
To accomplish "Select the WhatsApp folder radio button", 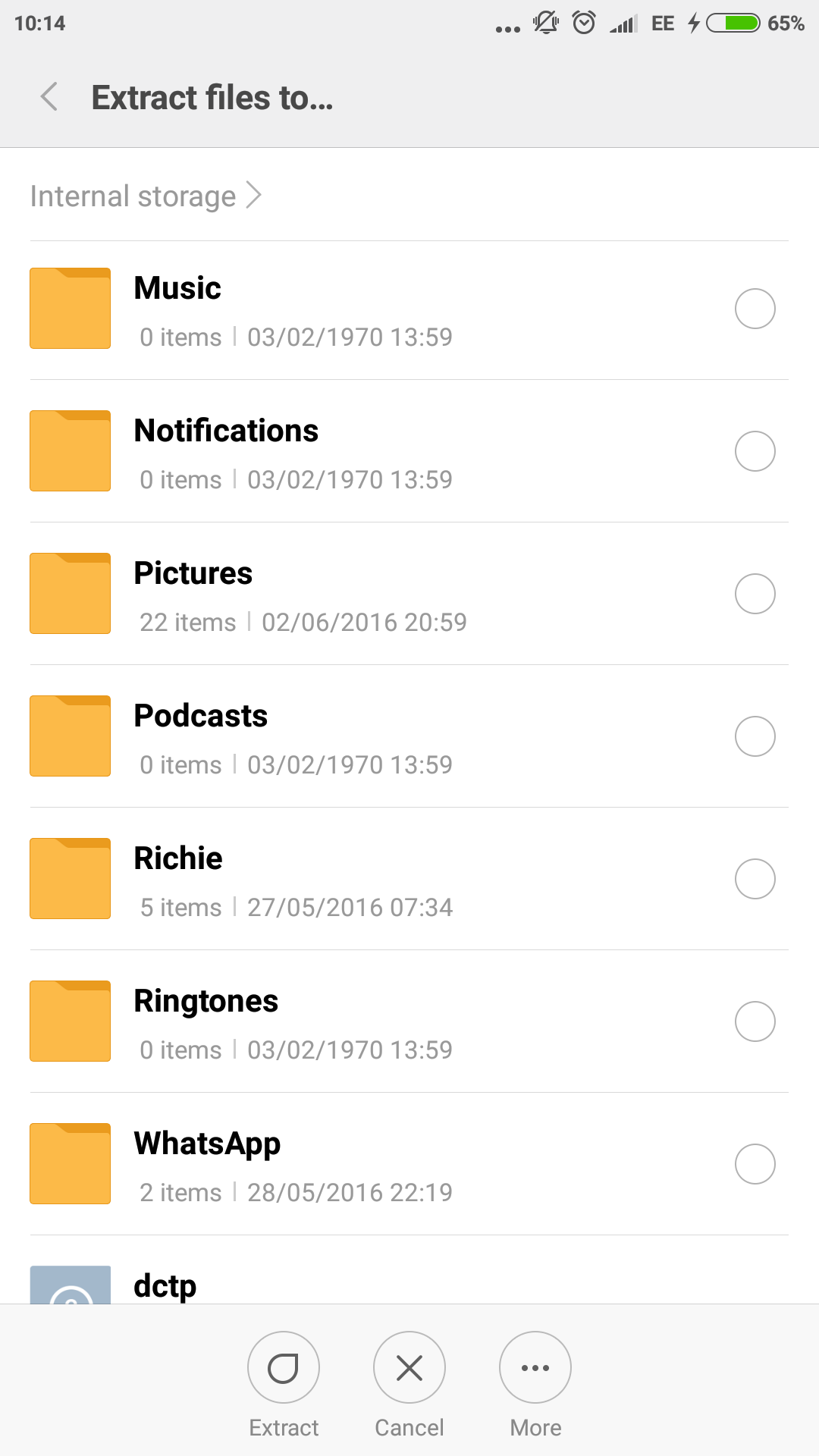I will click(x=755, y=1164).
